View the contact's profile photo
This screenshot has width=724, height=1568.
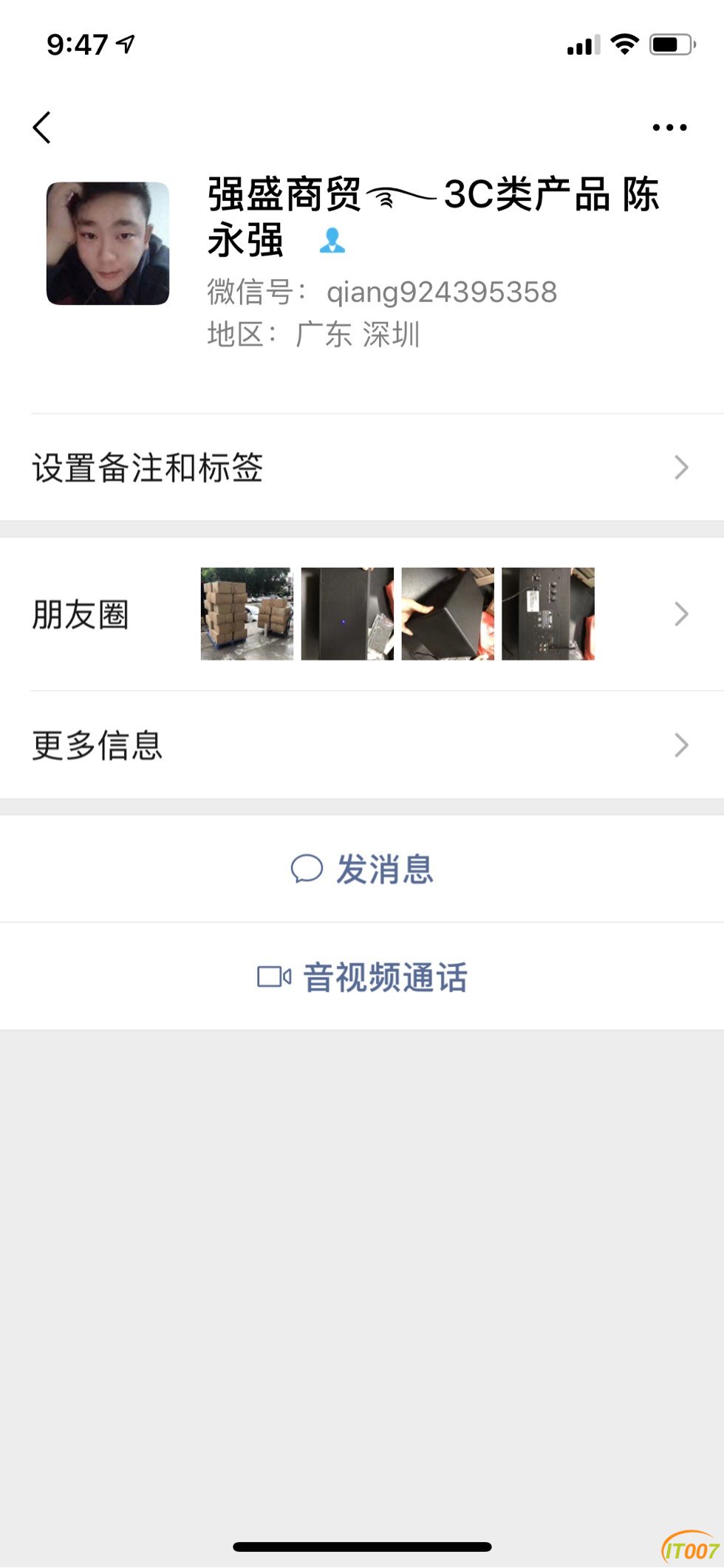(x=108, y=244)
